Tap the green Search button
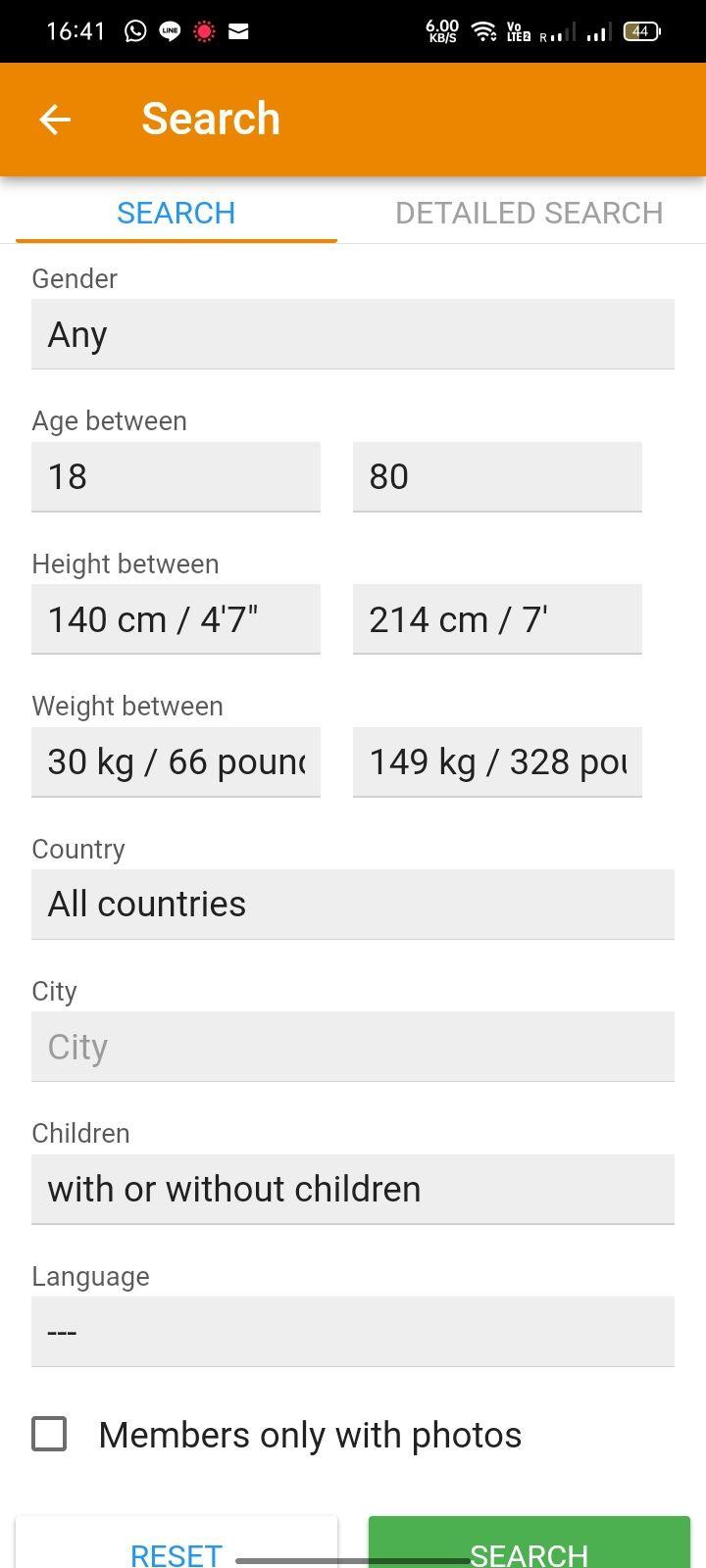 click(529, 1543)
